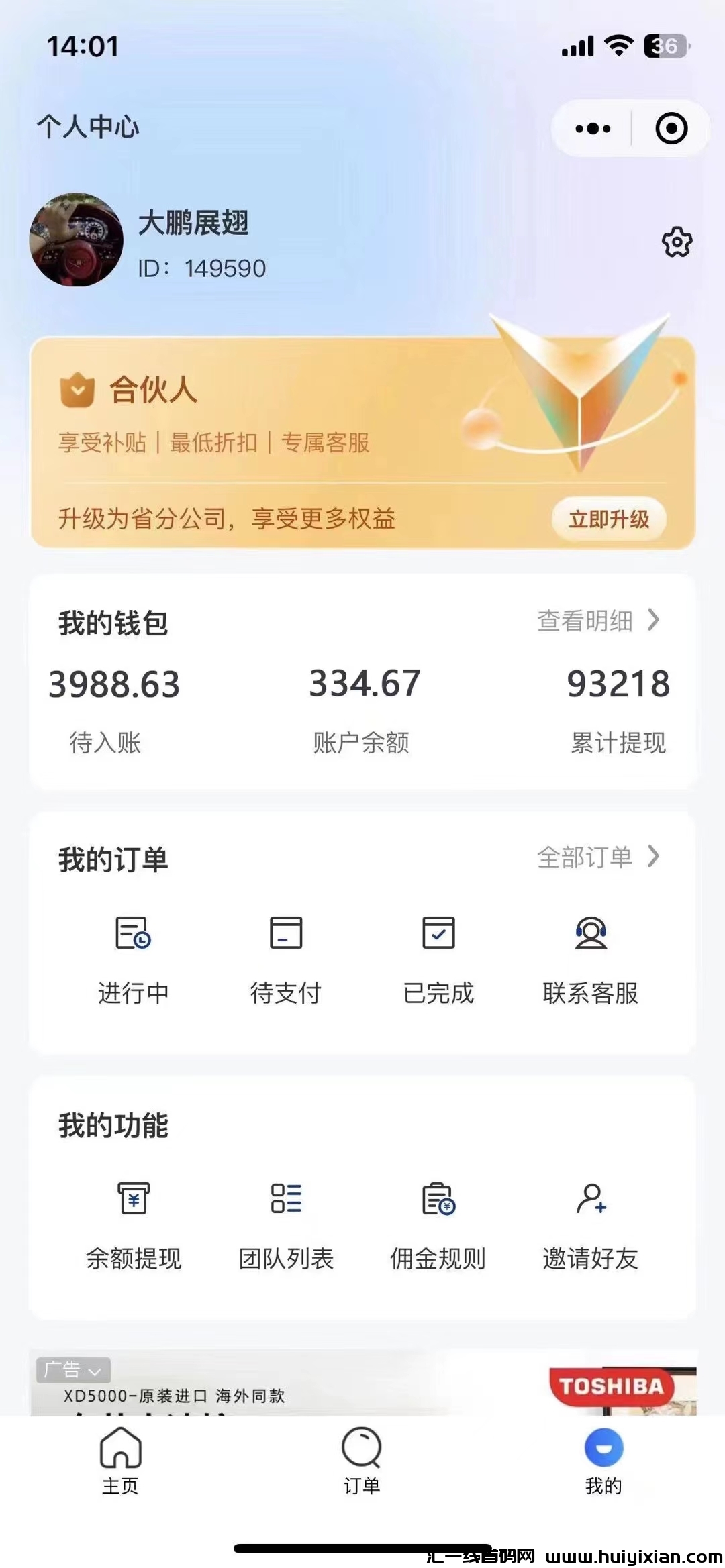Screen dimensions: 725x1568
Task: Close the mini program with the circle button
Action: [x=671, y=128]
